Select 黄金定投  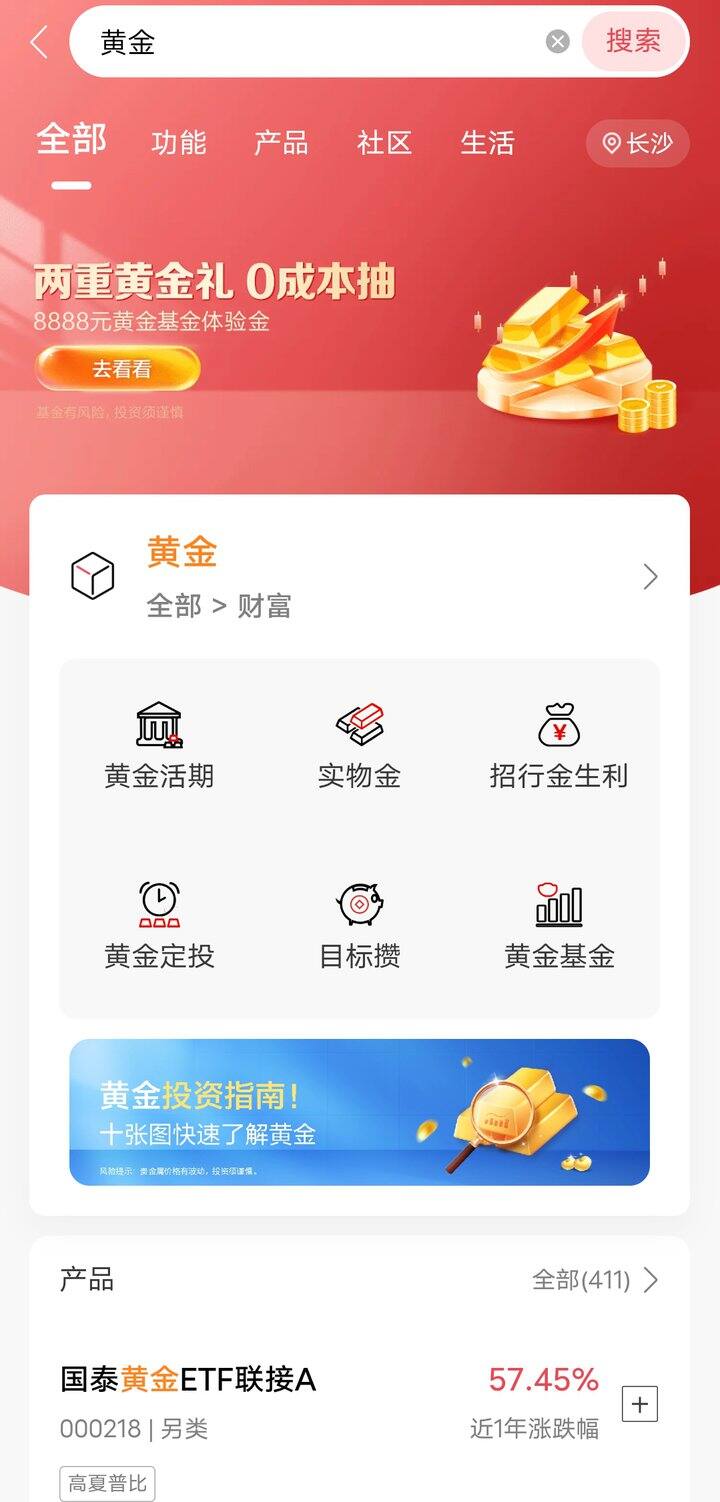(159, 925)
